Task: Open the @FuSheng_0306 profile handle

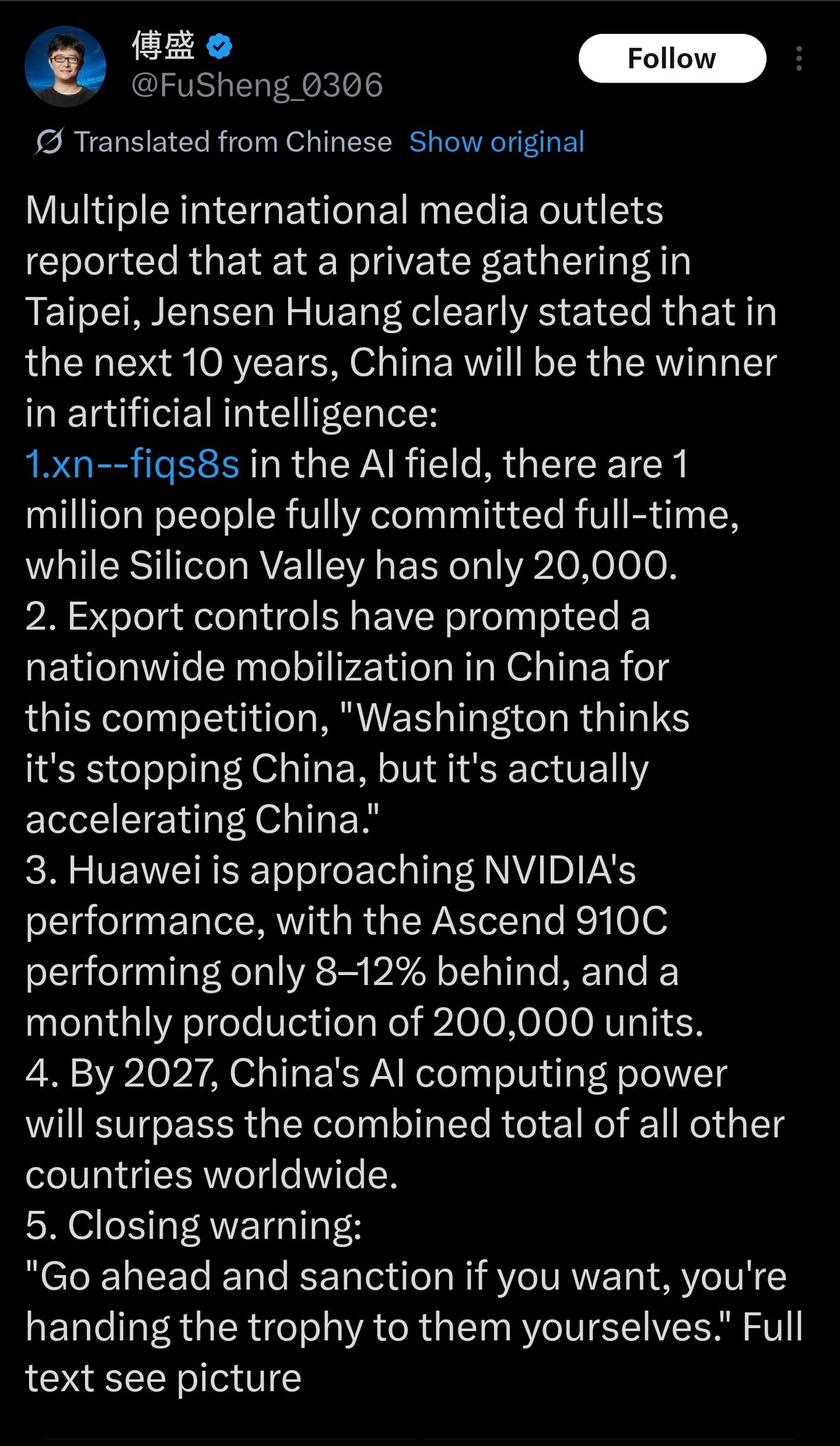Action: (257, 85)
